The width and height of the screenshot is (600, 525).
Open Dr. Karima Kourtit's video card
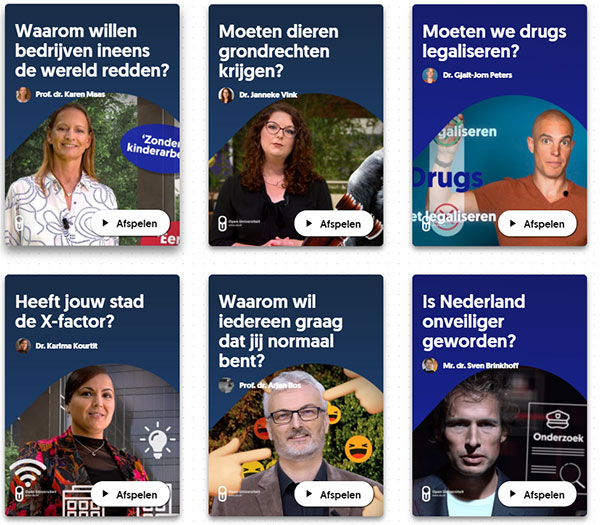68,345
